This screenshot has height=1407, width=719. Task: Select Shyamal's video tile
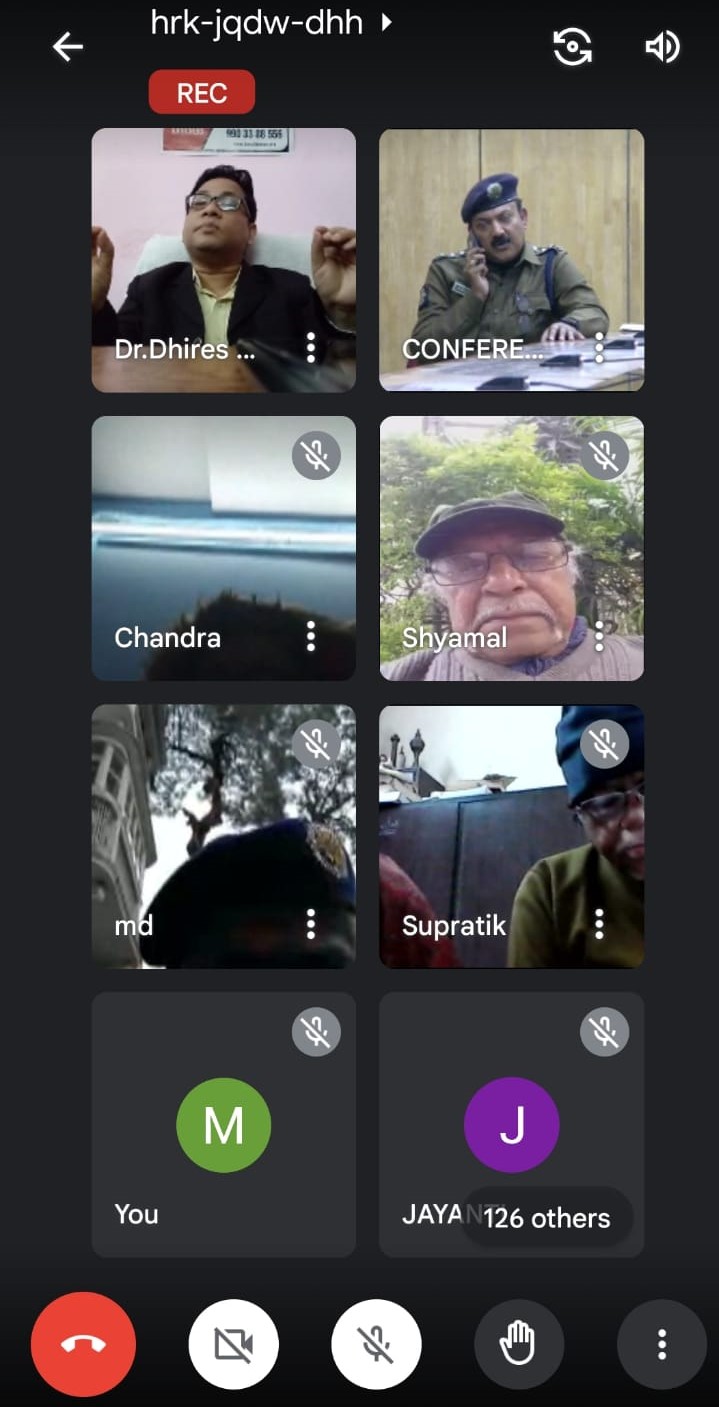tap(512, 548)
